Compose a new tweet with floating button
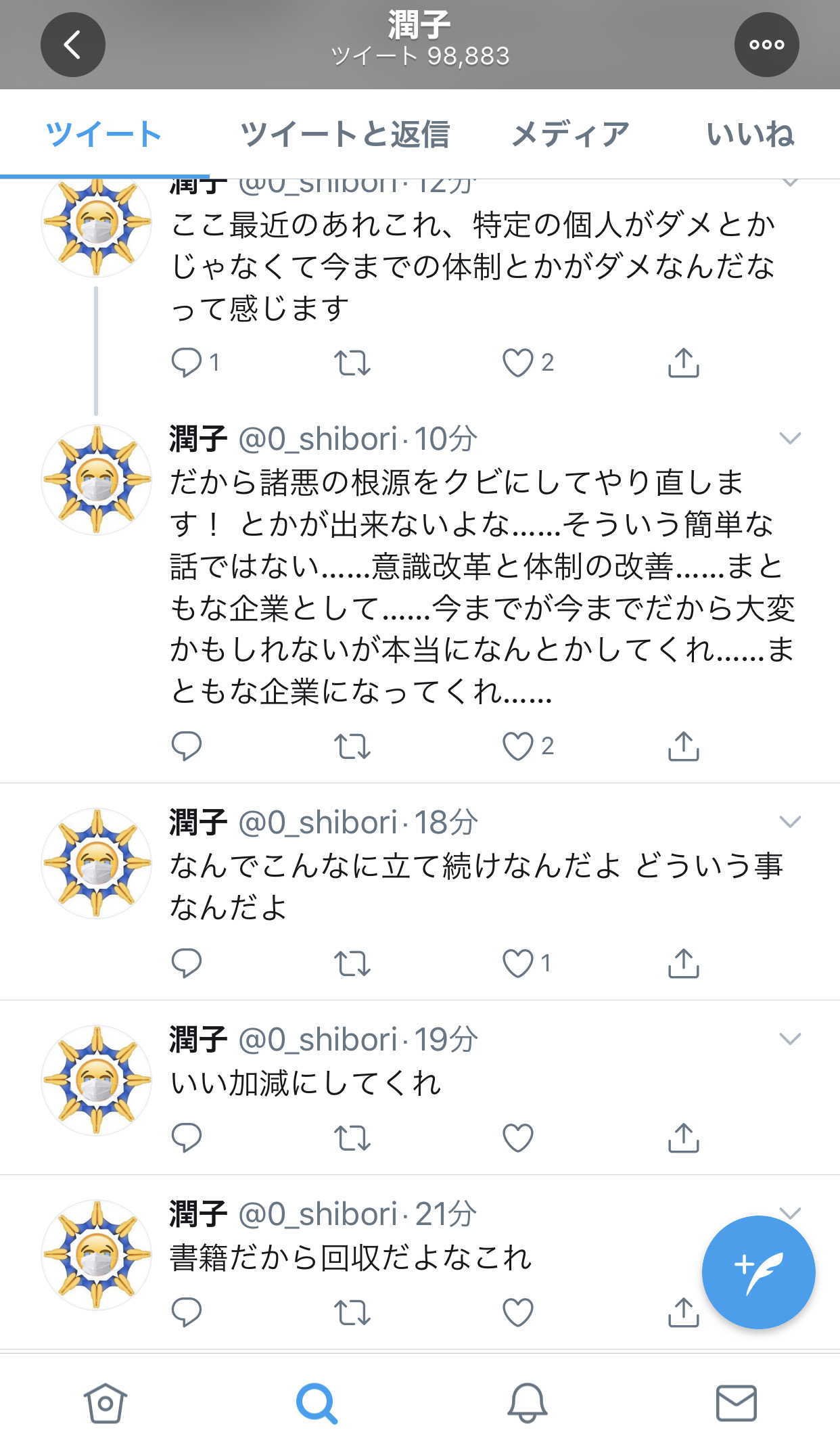 pos(758,1272)
